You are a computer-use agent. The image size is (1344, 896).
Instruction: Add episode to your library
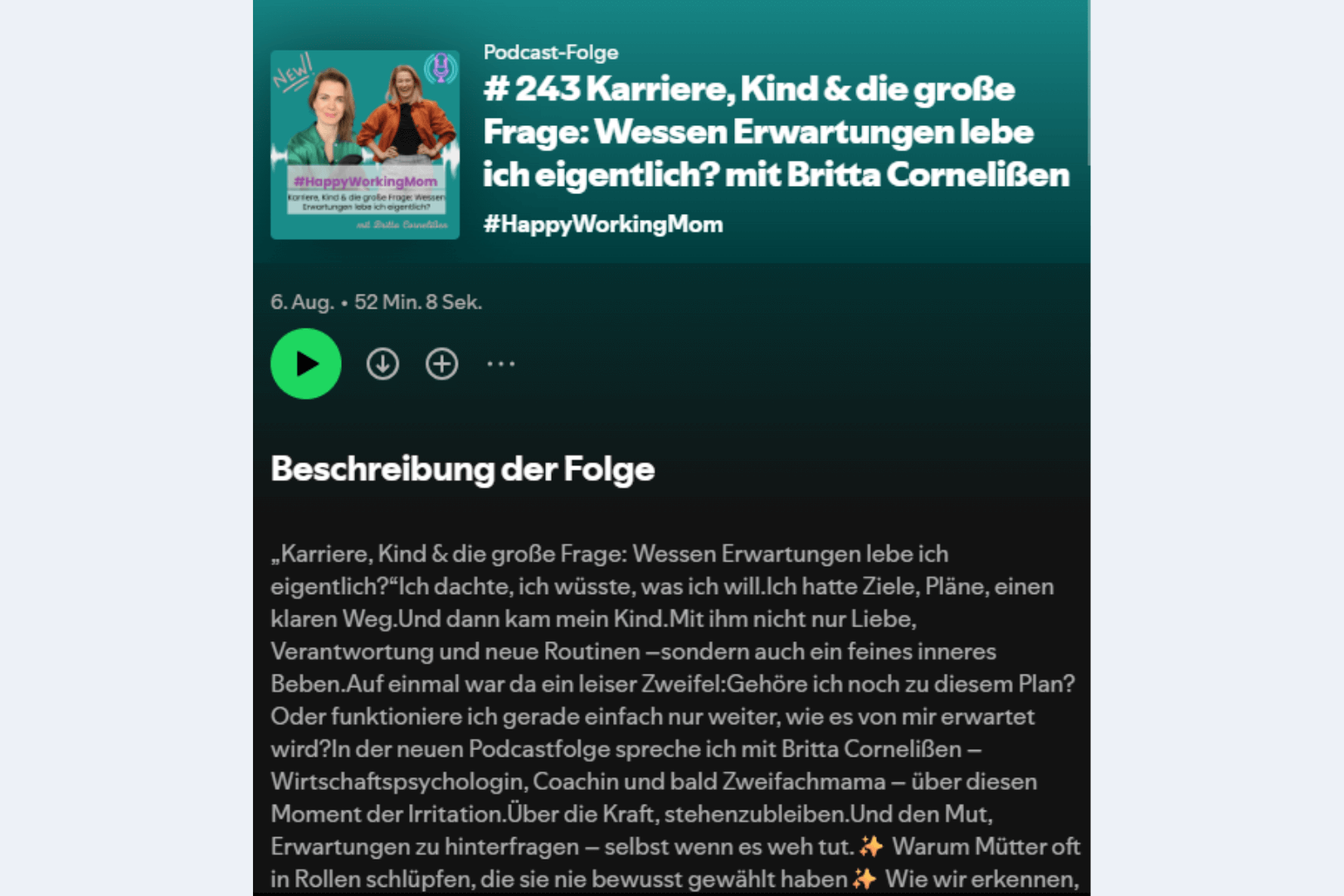coord(441,363)
